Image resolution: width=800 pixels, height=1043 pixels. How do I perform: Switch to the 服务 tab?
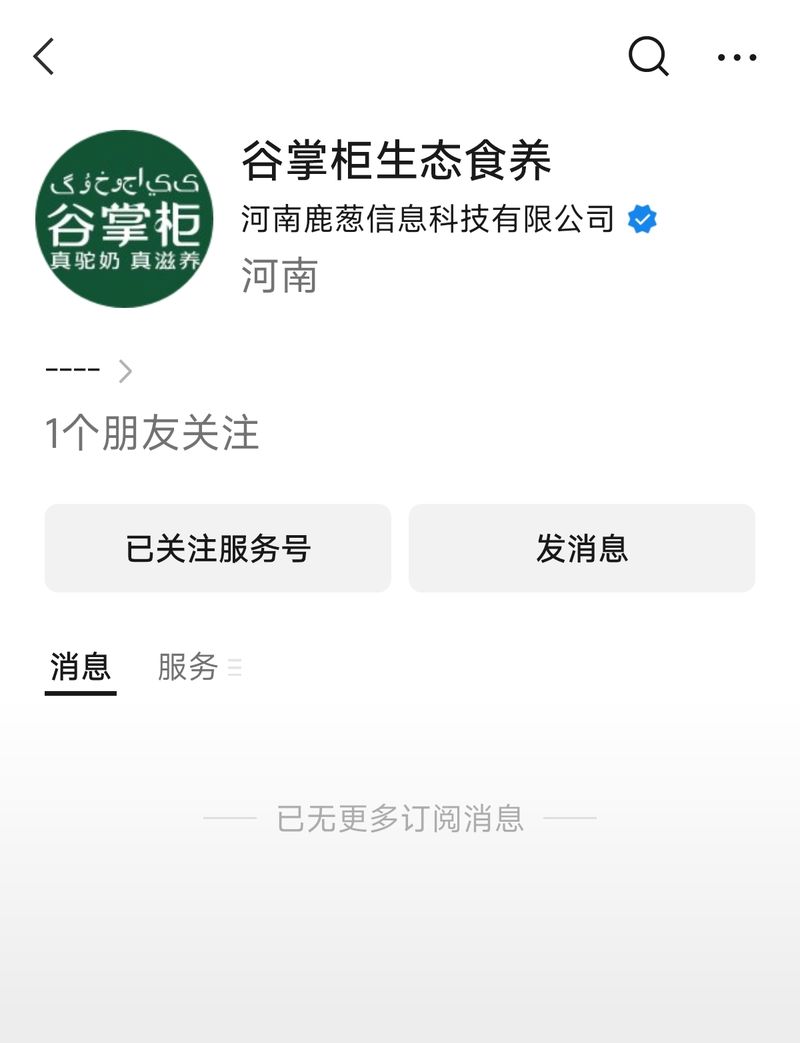pyautogui.click(x=188, y=666)
